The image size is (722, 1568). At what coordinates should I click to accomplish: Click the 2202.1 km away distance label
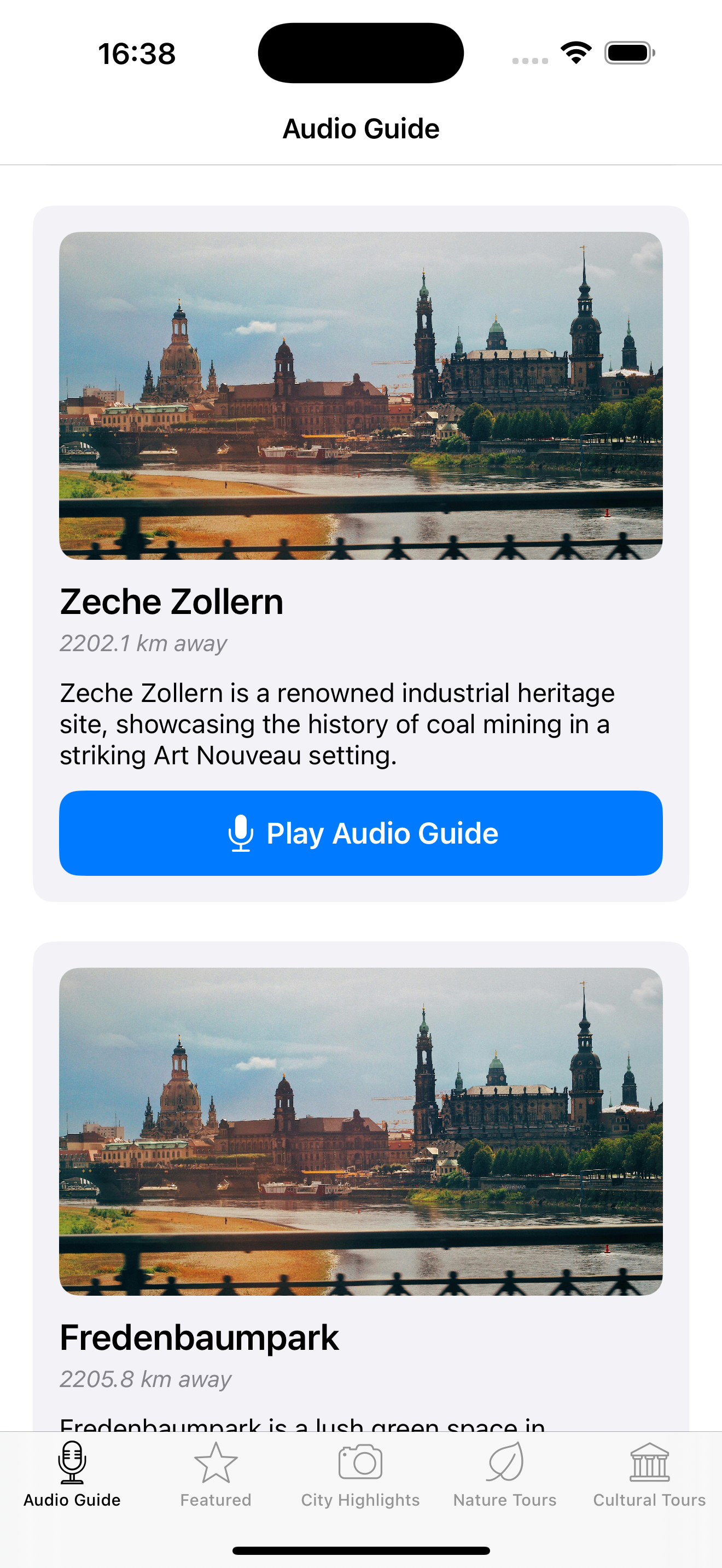point(143,643)
